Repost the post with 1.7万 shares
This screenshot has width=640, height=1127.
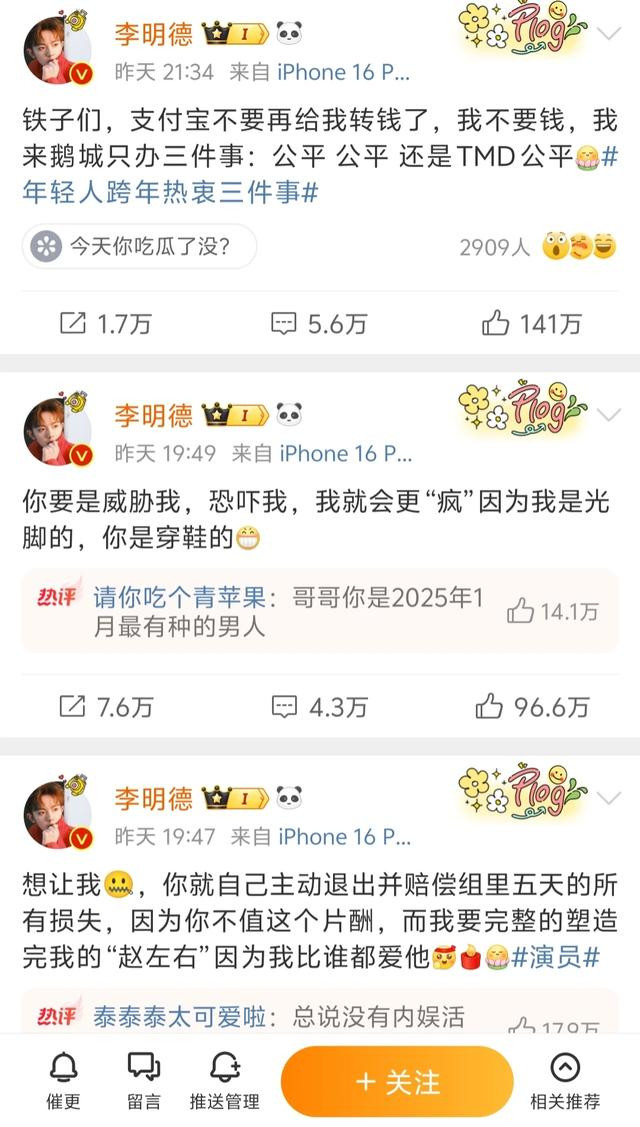[105, 324]
